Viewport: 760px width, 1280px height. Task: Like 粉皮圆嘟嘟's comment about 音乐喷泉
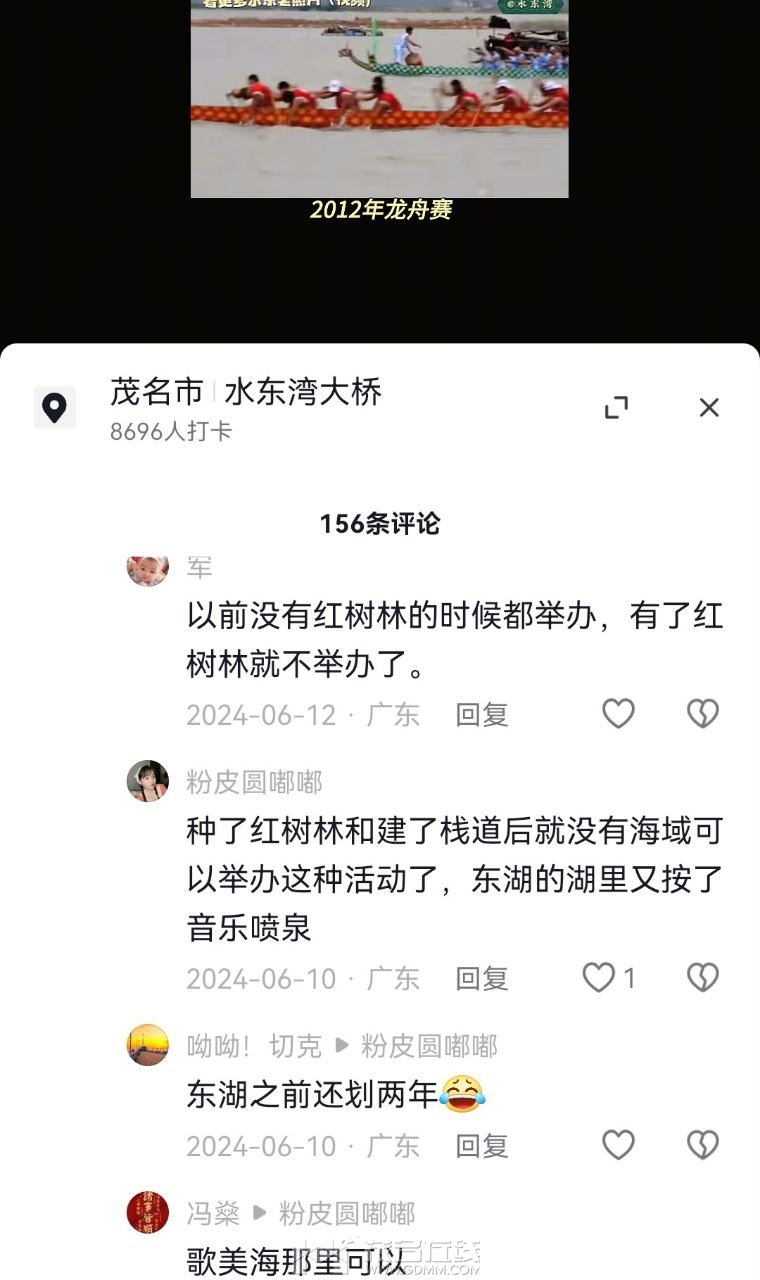[600, 978]
